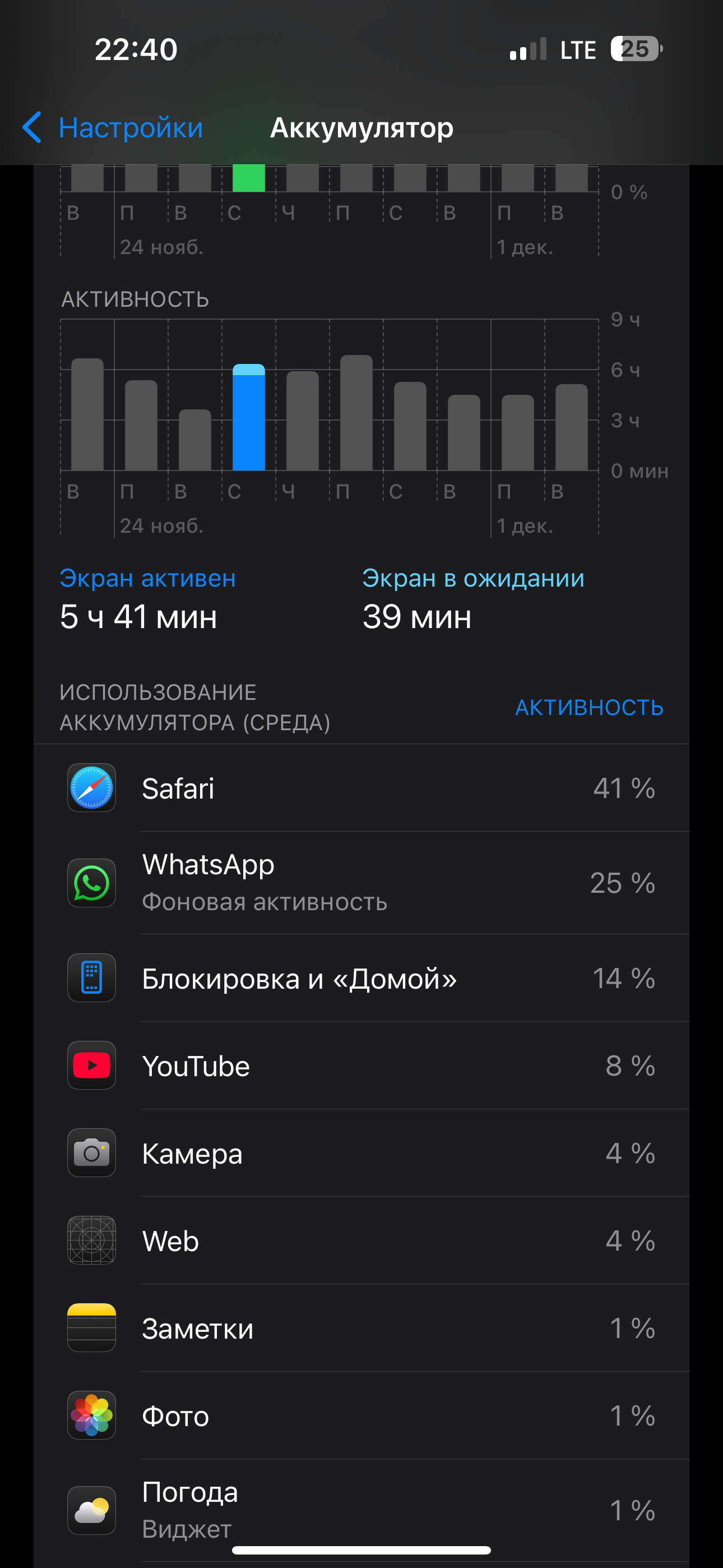723x1568 pixels.
Task: Open YouTube battery usage row
Action: pyautogui.click(x=361, y=1066)
